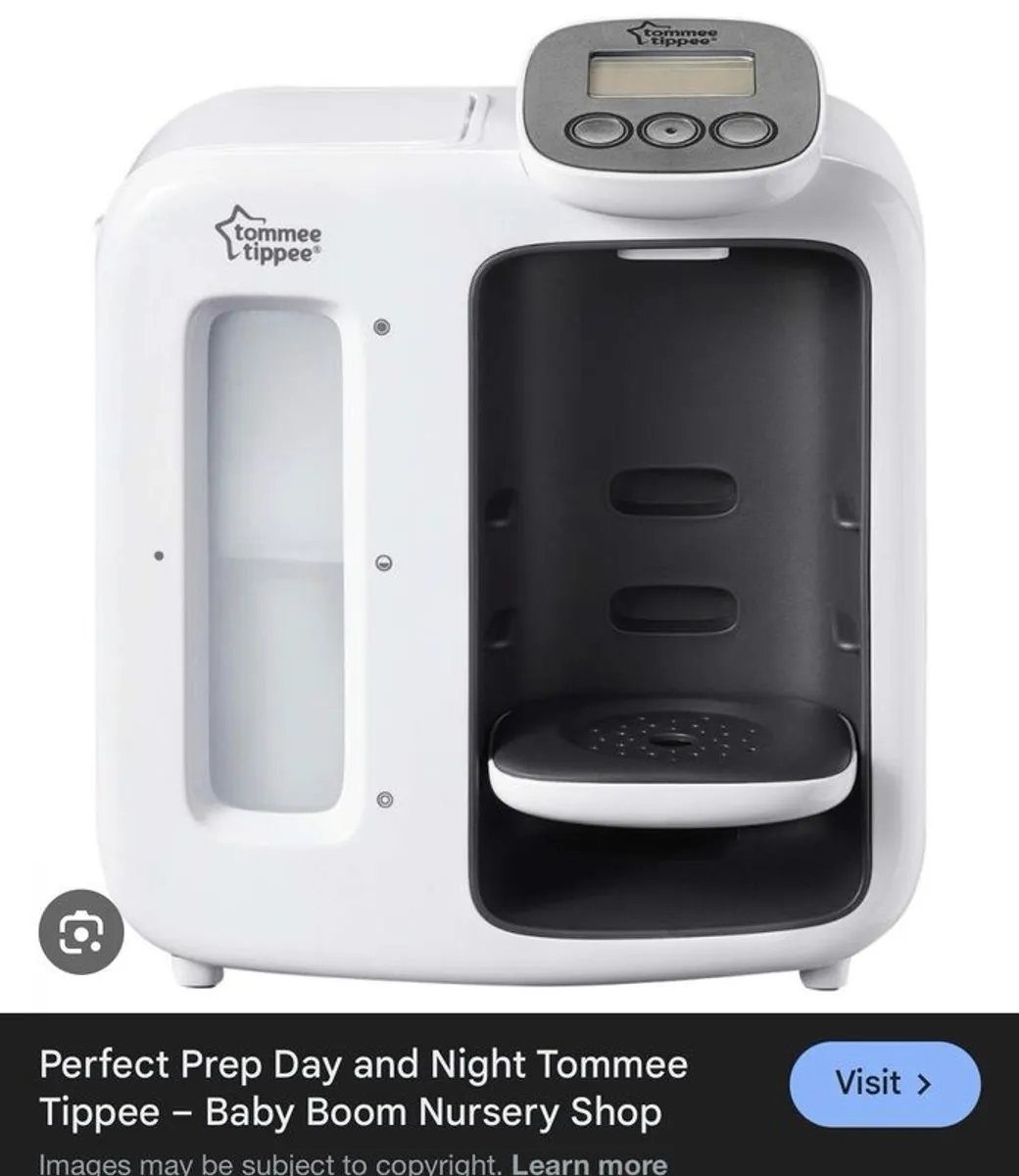Click the arrow chevron inside the Visit button
The height and width of the screenshot is (1176, 1019).
(x=922, y=1084)
